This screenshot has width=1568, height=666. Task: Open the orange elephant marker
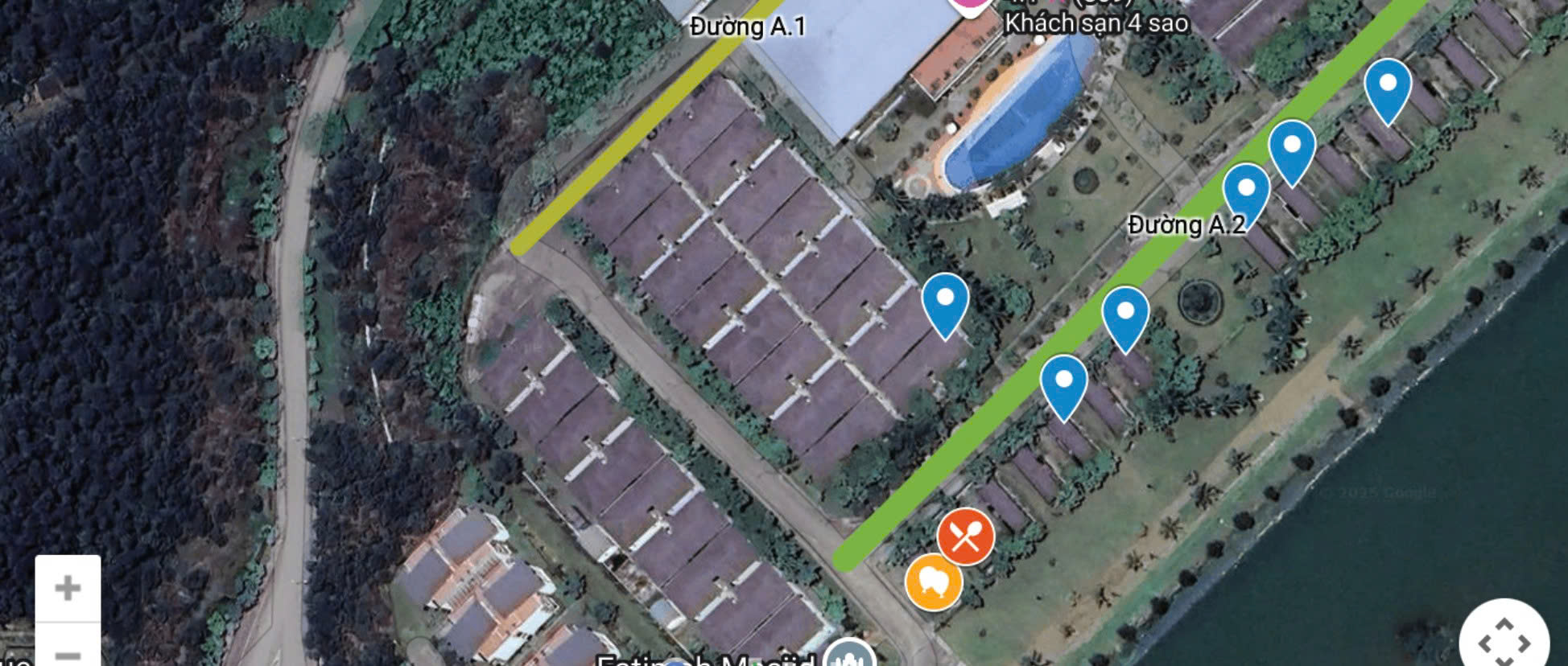pyautogui.click(x=934, y=581)
